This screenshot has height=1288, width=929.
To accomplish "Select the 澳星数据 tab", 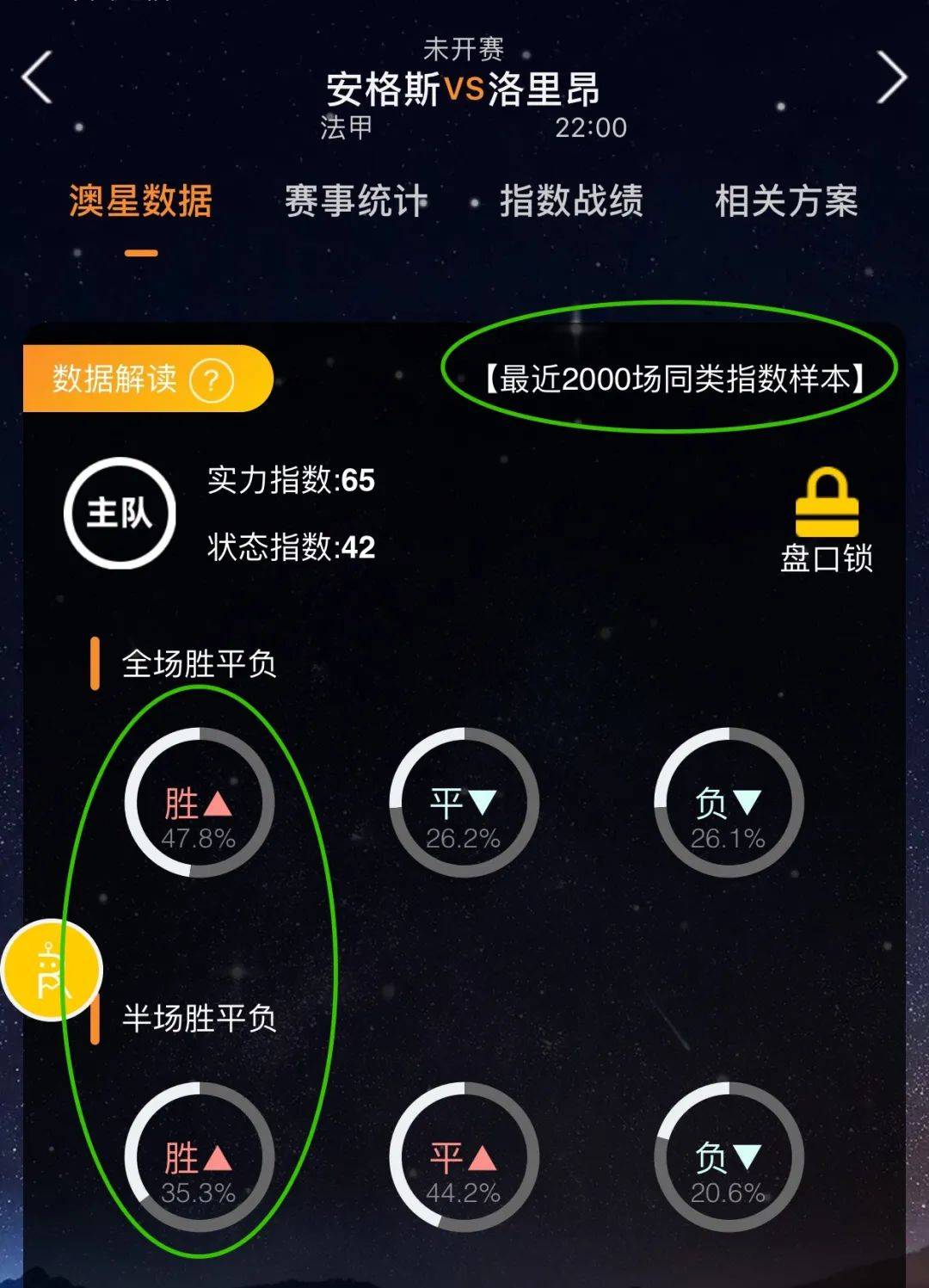I will (141, 202).
